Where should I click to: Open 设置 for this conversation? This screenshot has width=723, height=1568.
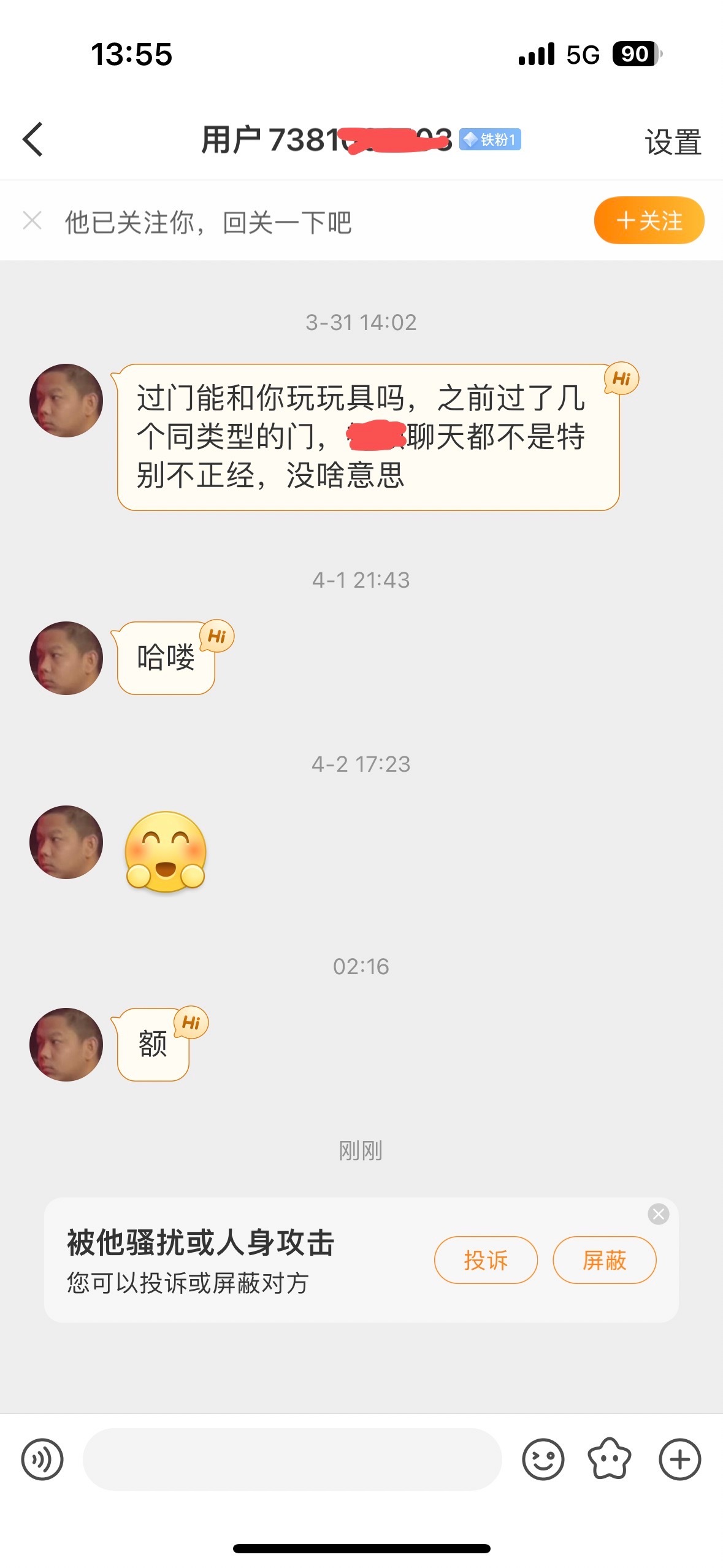(x=672, y=141)
